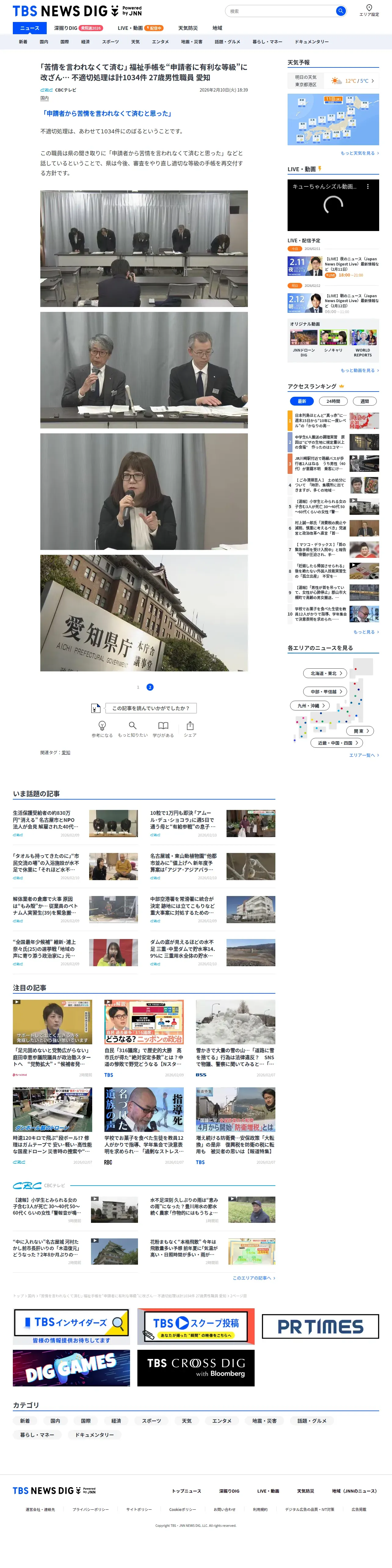Open the 経済 category
The width and height of the screenshot is (392, 1568).
click(x=85, y=42)
